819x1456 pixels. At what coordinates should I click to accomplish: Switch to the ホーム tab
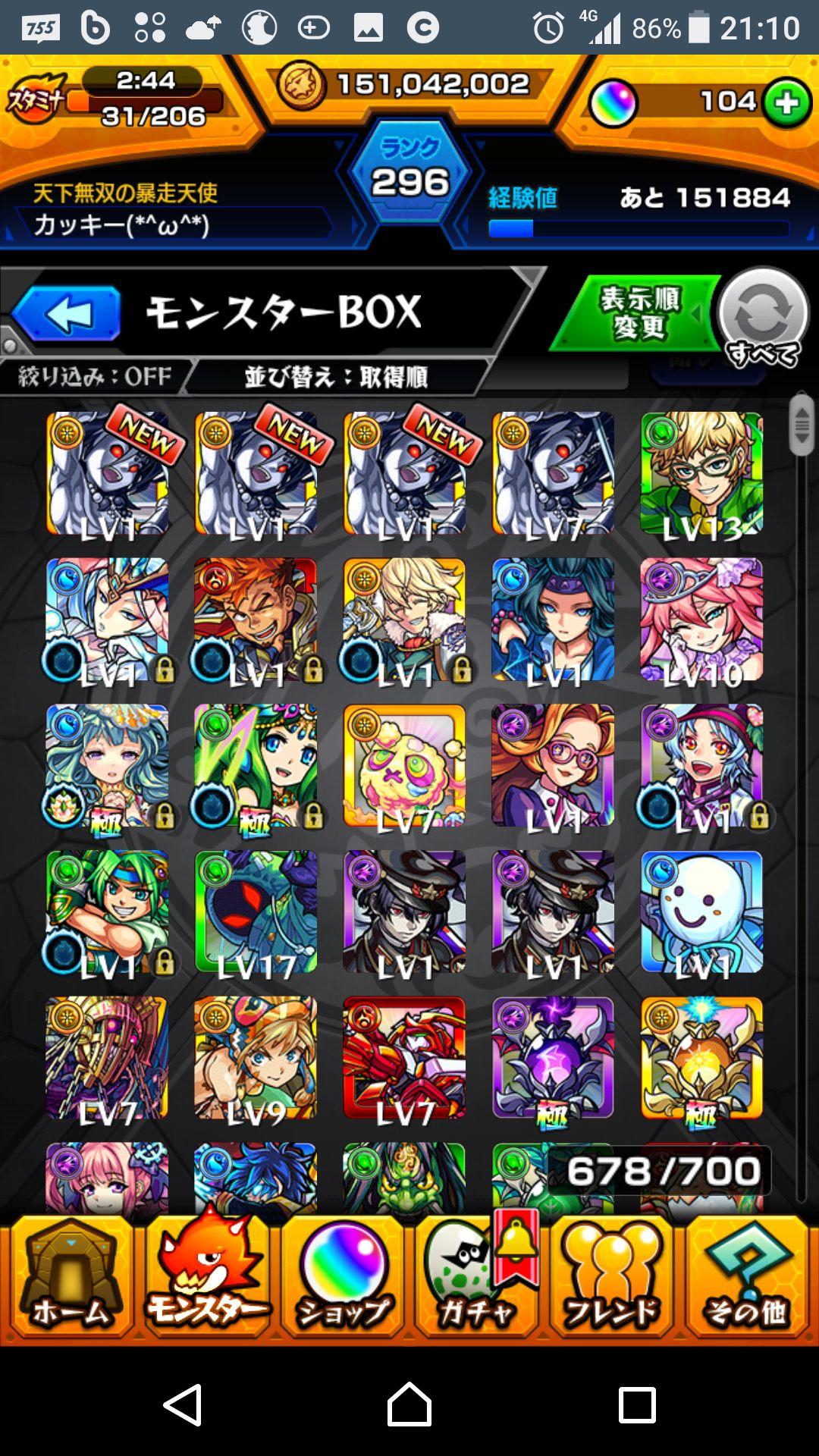click(x=70, y=1278)
